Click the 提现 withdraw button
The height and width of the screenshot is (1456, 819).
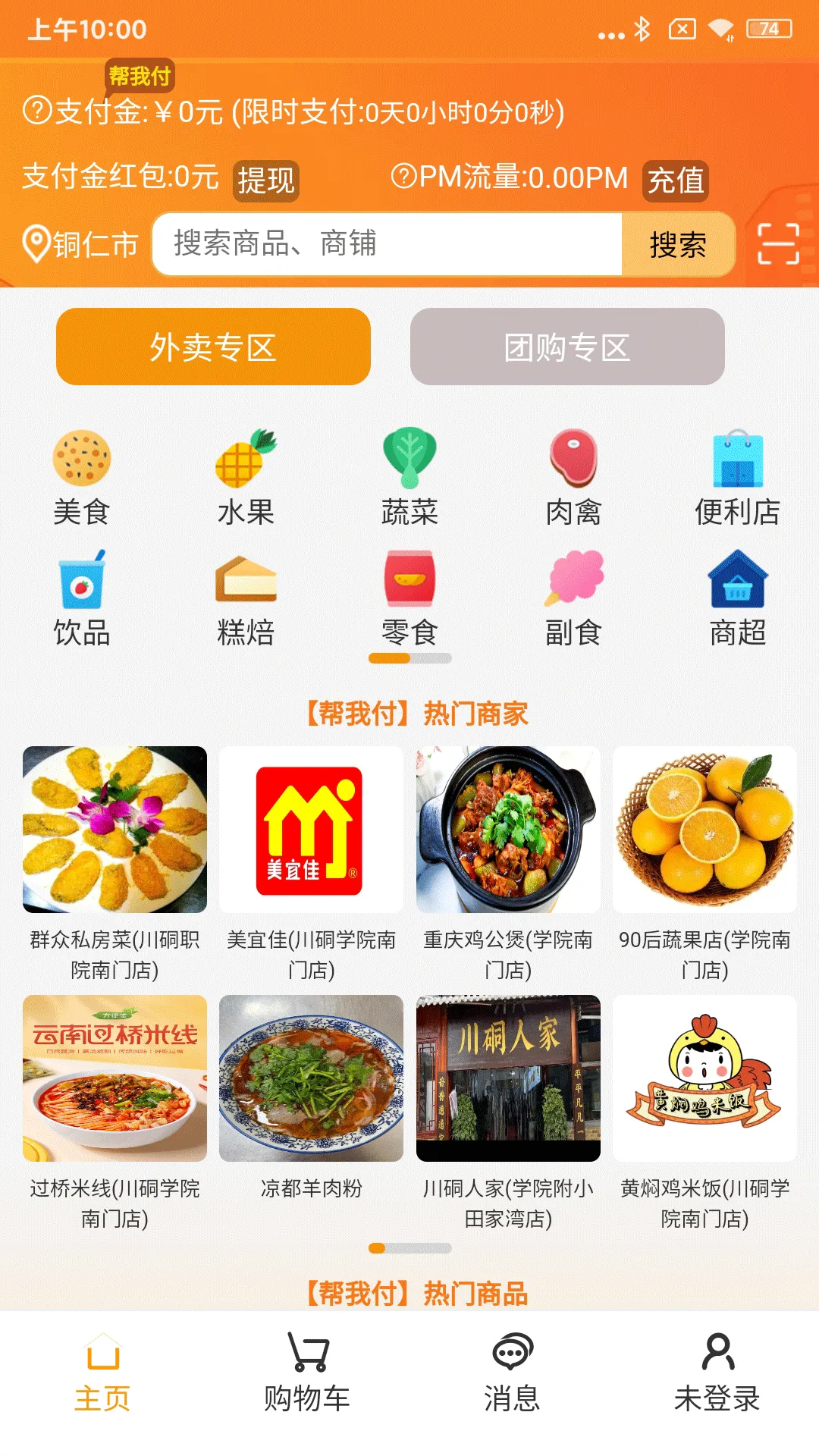click(x=267, y=180)
